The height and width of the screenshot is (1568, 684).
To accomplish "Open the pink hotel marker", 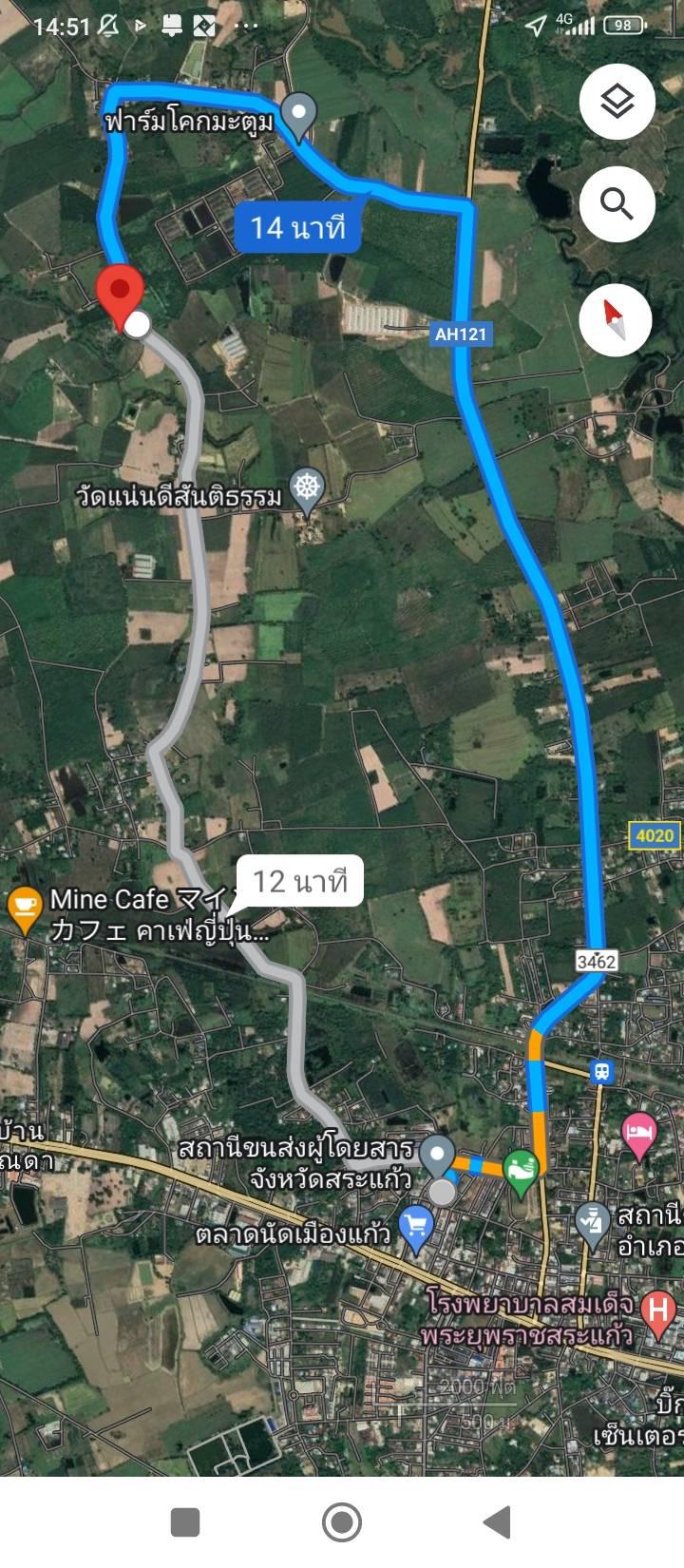I will pyautogui.click(x=639, y=1135).
